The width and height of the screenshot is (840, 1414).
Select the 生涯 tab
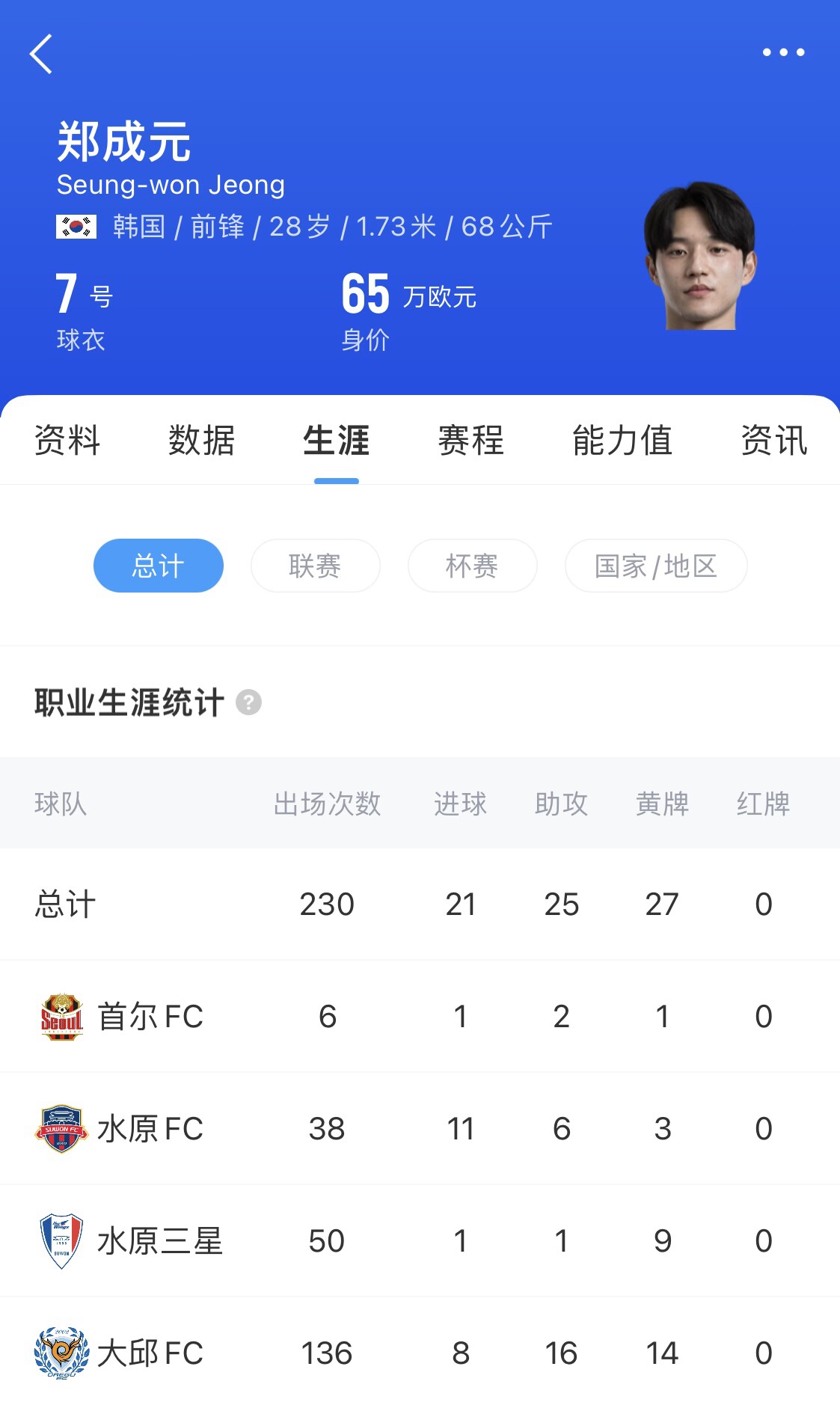point(336,440)
